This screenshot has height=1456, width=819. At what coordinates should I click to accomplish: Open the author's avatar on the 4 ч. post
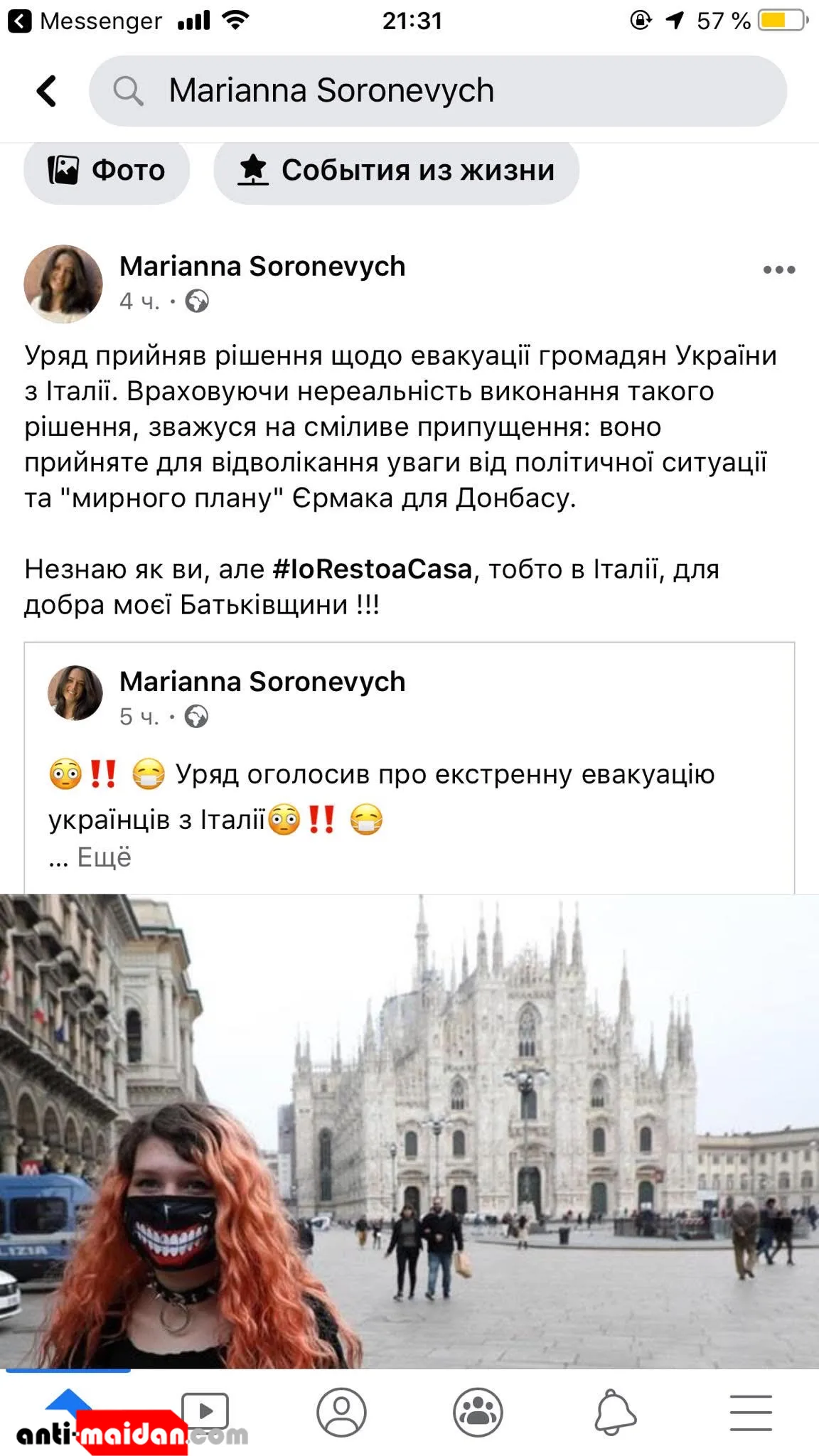click(63, 284)
